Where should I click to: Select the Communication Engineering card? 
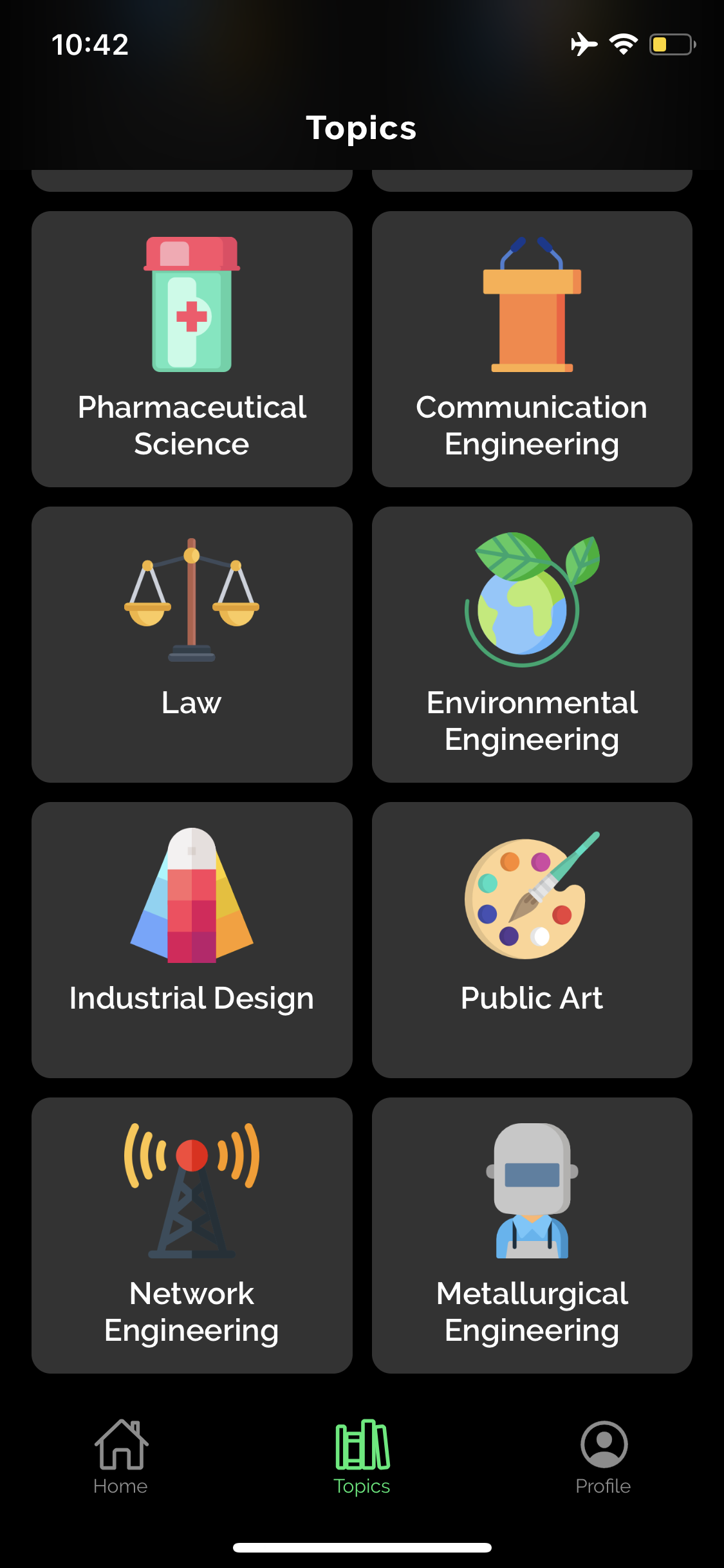[532, 349]
